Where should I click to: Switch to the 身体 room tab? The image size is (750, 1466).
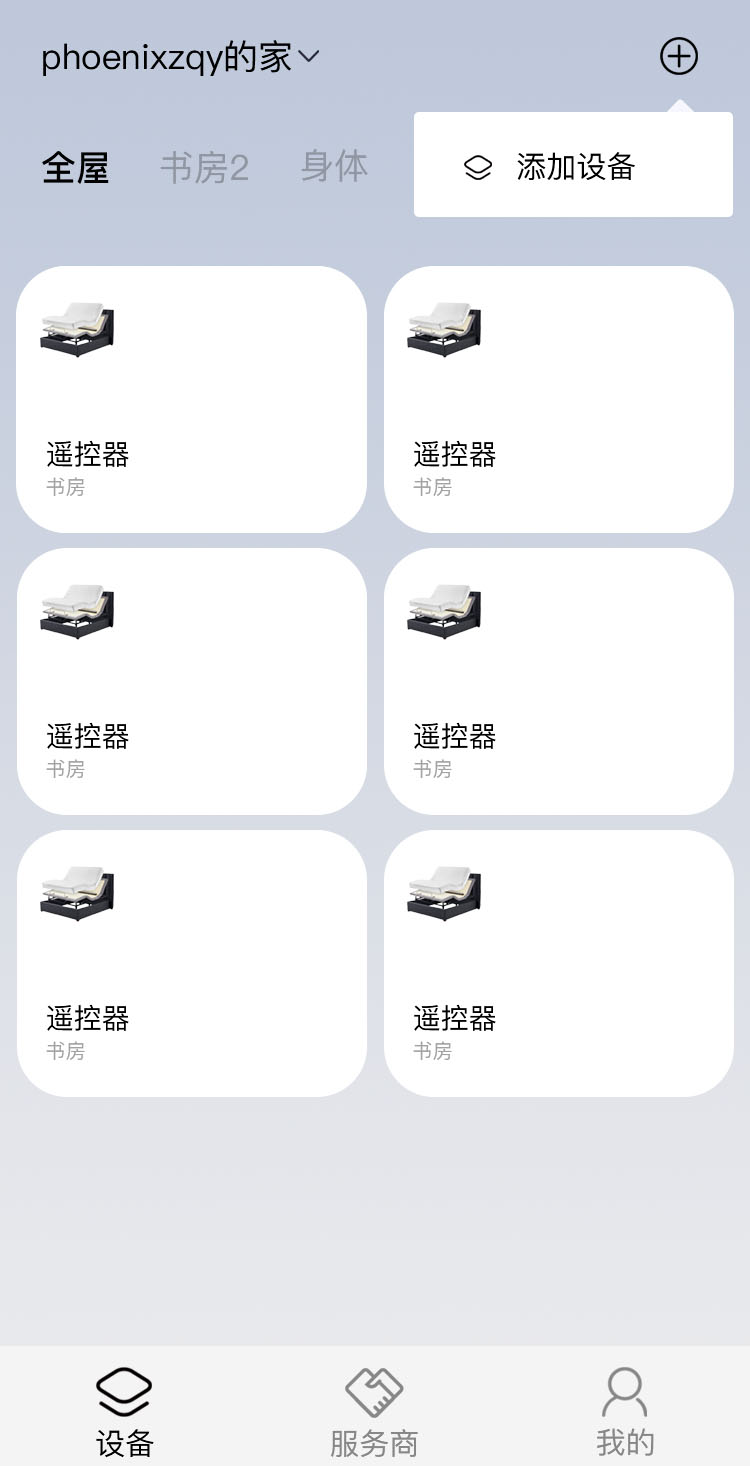334,166
